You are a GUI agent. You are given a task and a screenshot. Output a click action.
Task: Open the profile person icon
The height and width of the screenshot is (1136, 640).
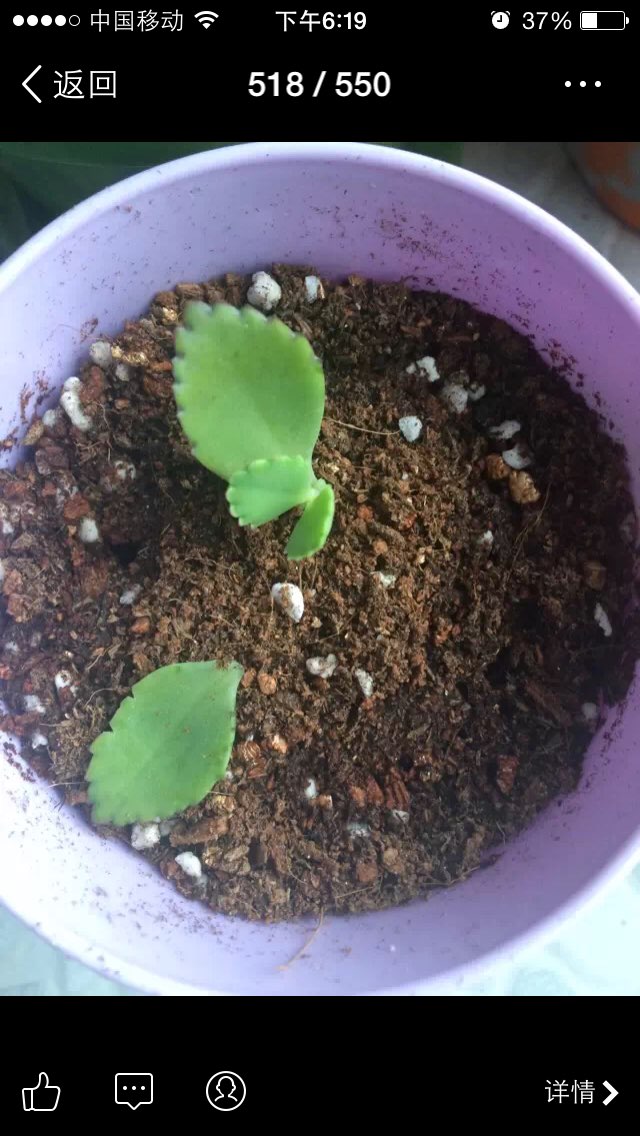click(226, 1091)
